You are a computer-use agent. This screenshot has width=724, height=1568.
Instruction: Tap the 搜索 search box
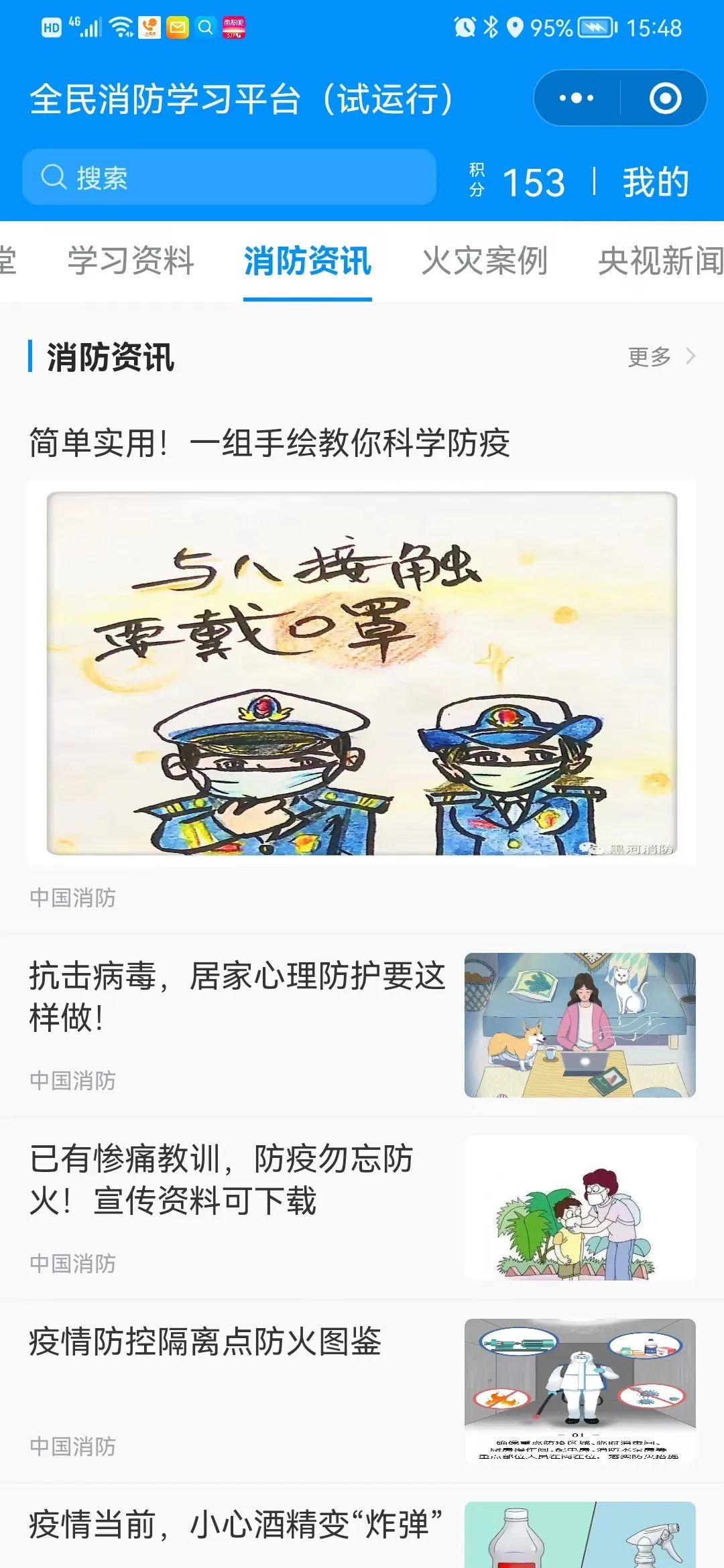(x=229, y=178)
